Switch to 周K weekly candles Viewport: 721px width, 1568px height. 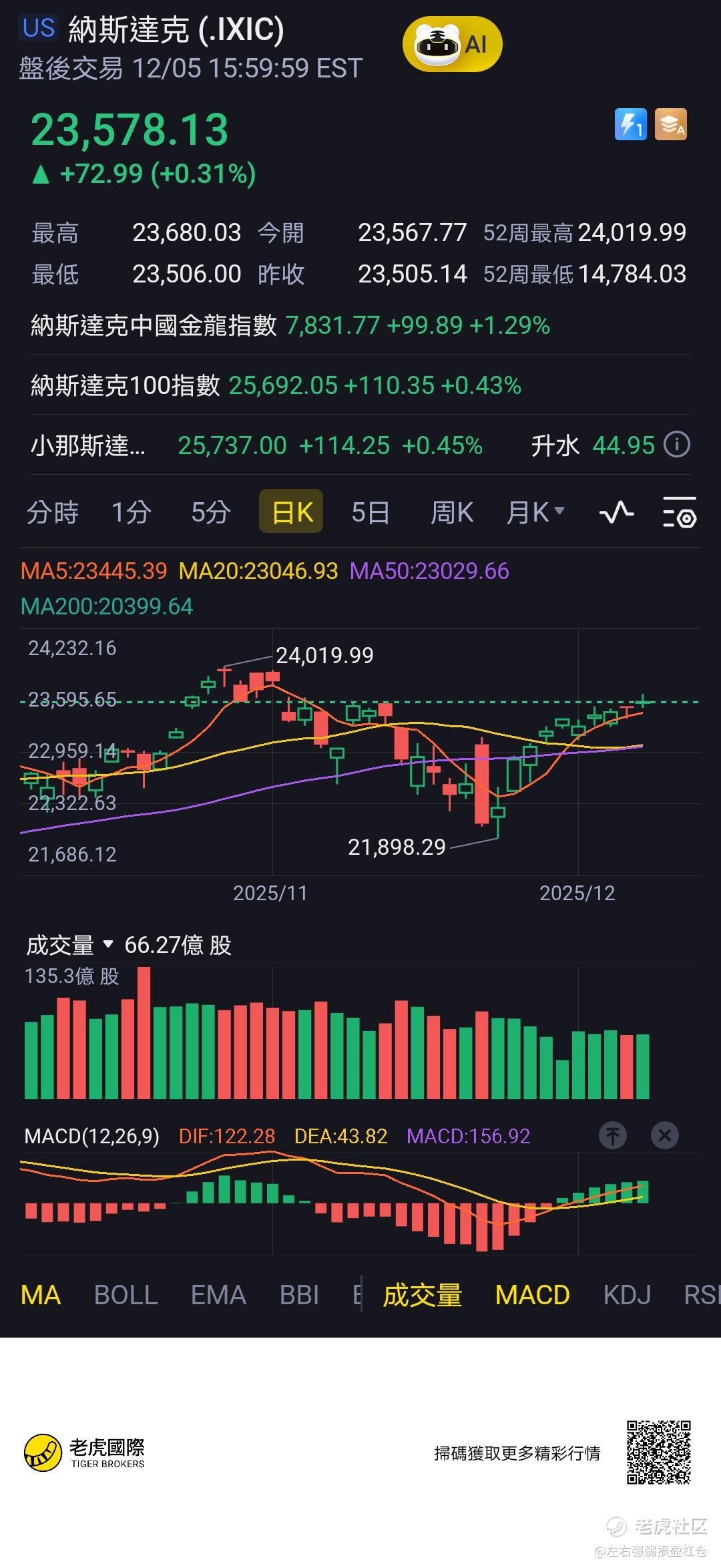coord(451,512)
